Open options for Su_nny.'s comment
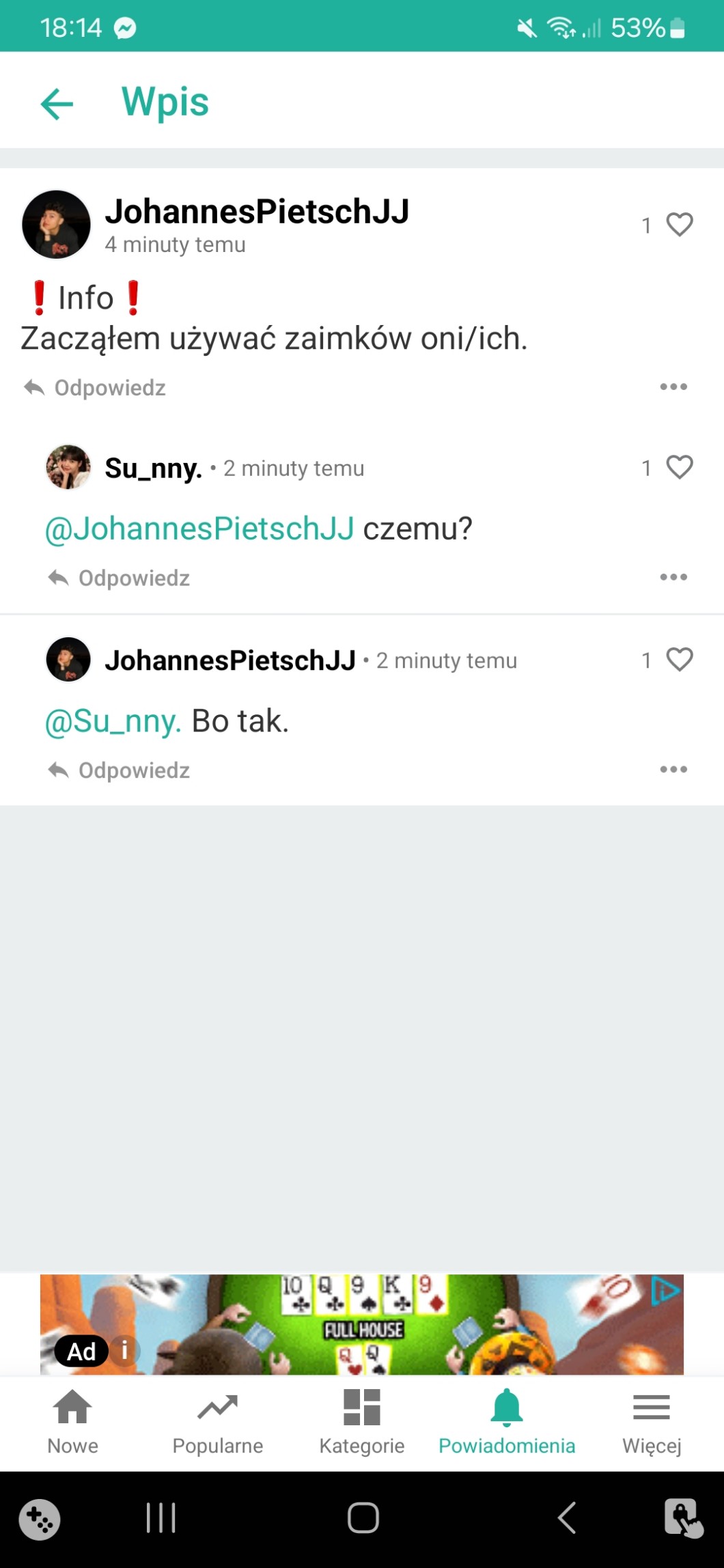 (x=673, y=577)
